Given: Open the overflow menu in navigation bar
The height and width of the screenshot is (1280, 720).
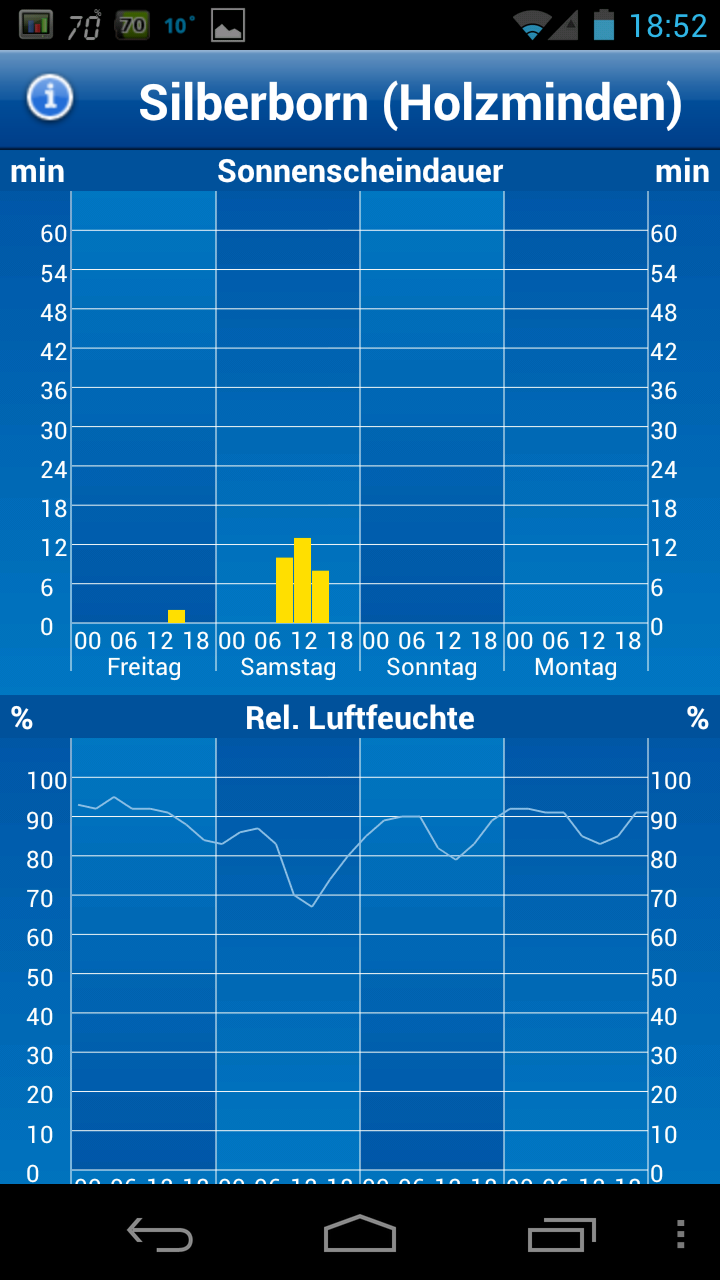Looking at the screenshot, I should (x=681, y=1234).
